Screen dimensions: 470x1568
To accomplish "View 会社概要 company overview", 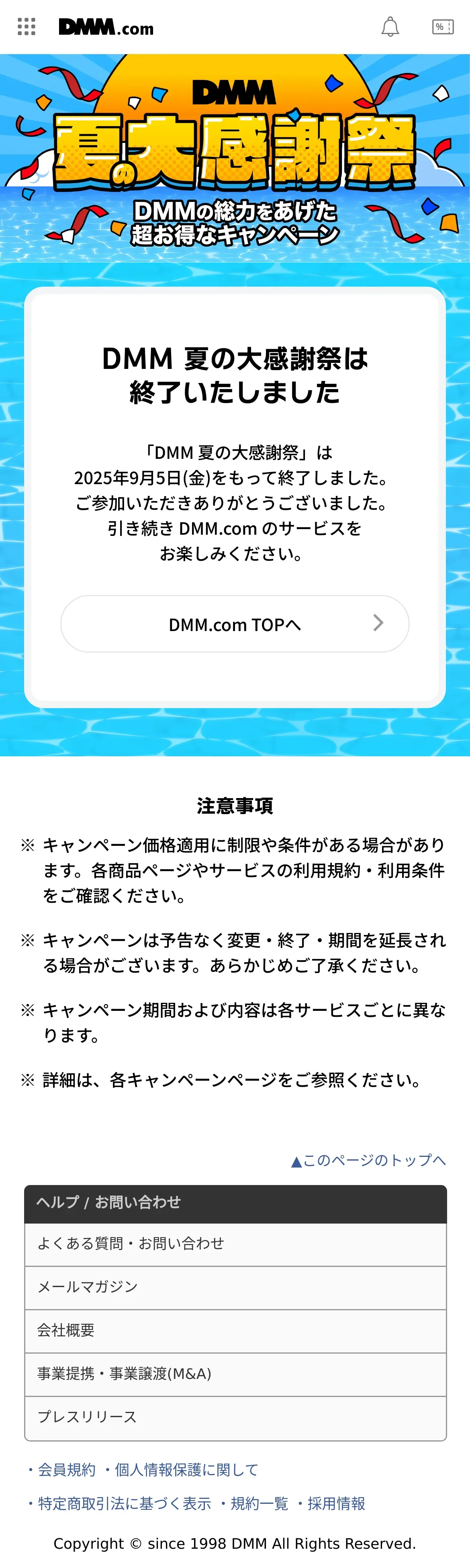I will (x=235, y=1330).
